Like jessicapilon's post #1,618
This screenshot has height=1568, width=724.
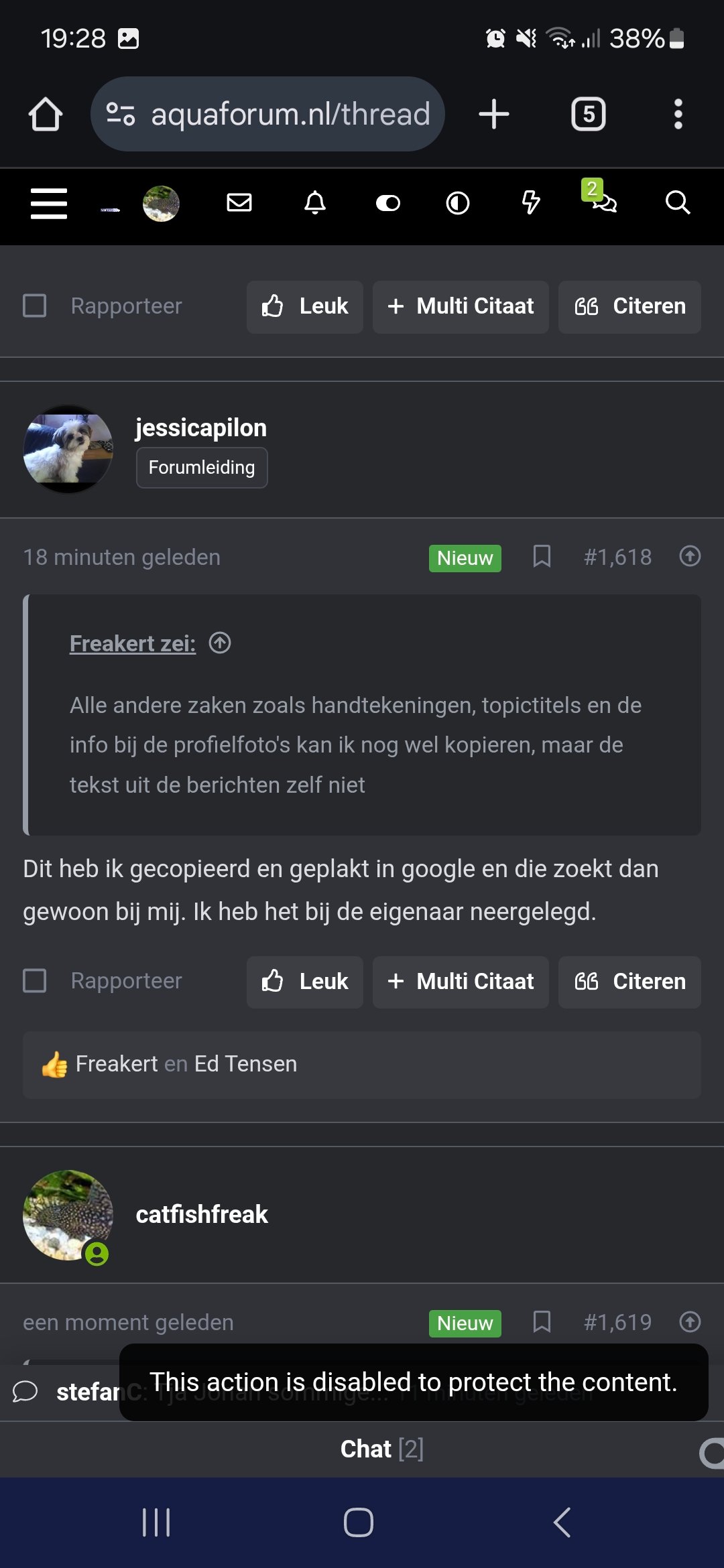coord(305,982)
